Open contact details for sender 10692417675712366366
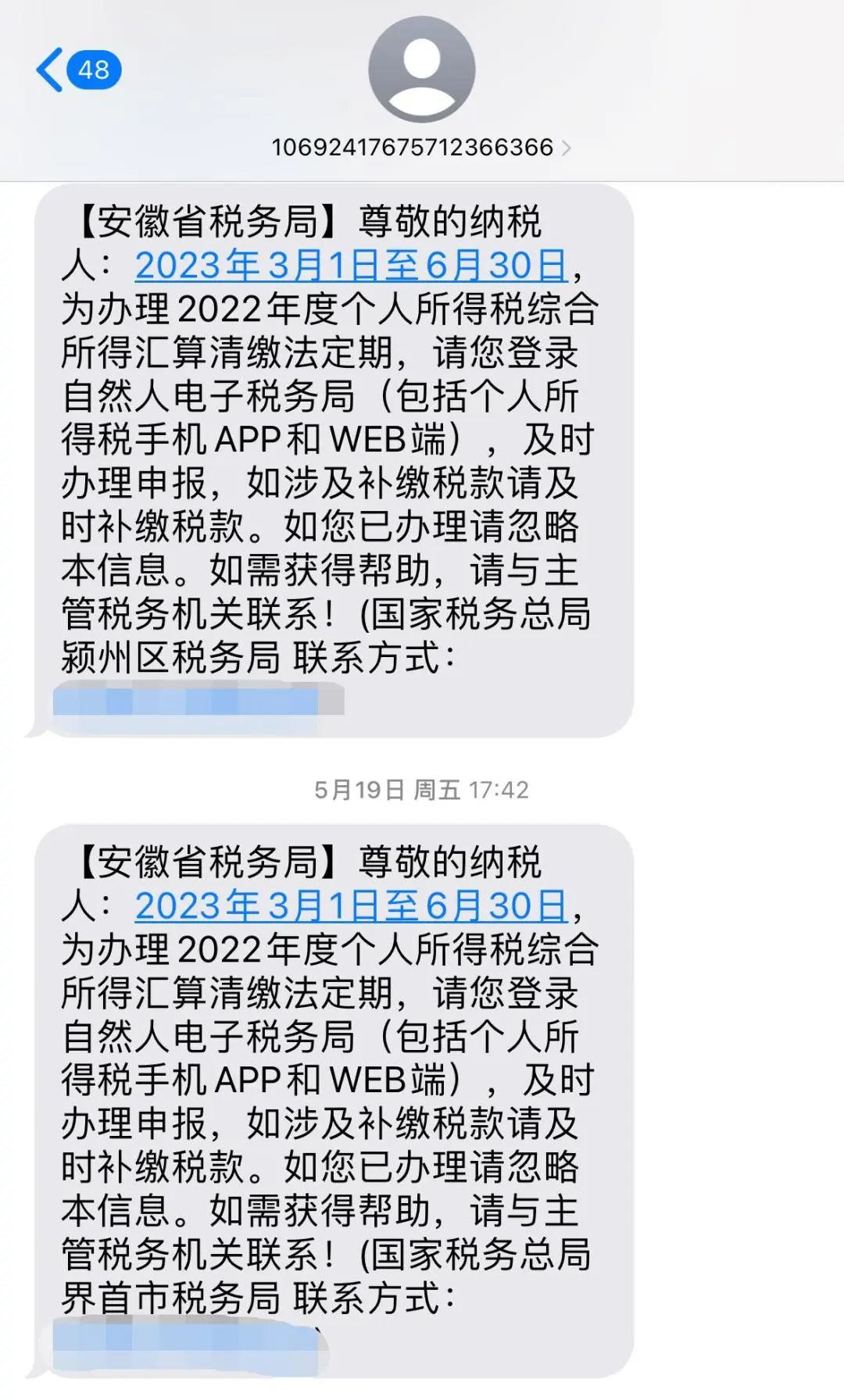844x1400 pixels. coord(420,147)
